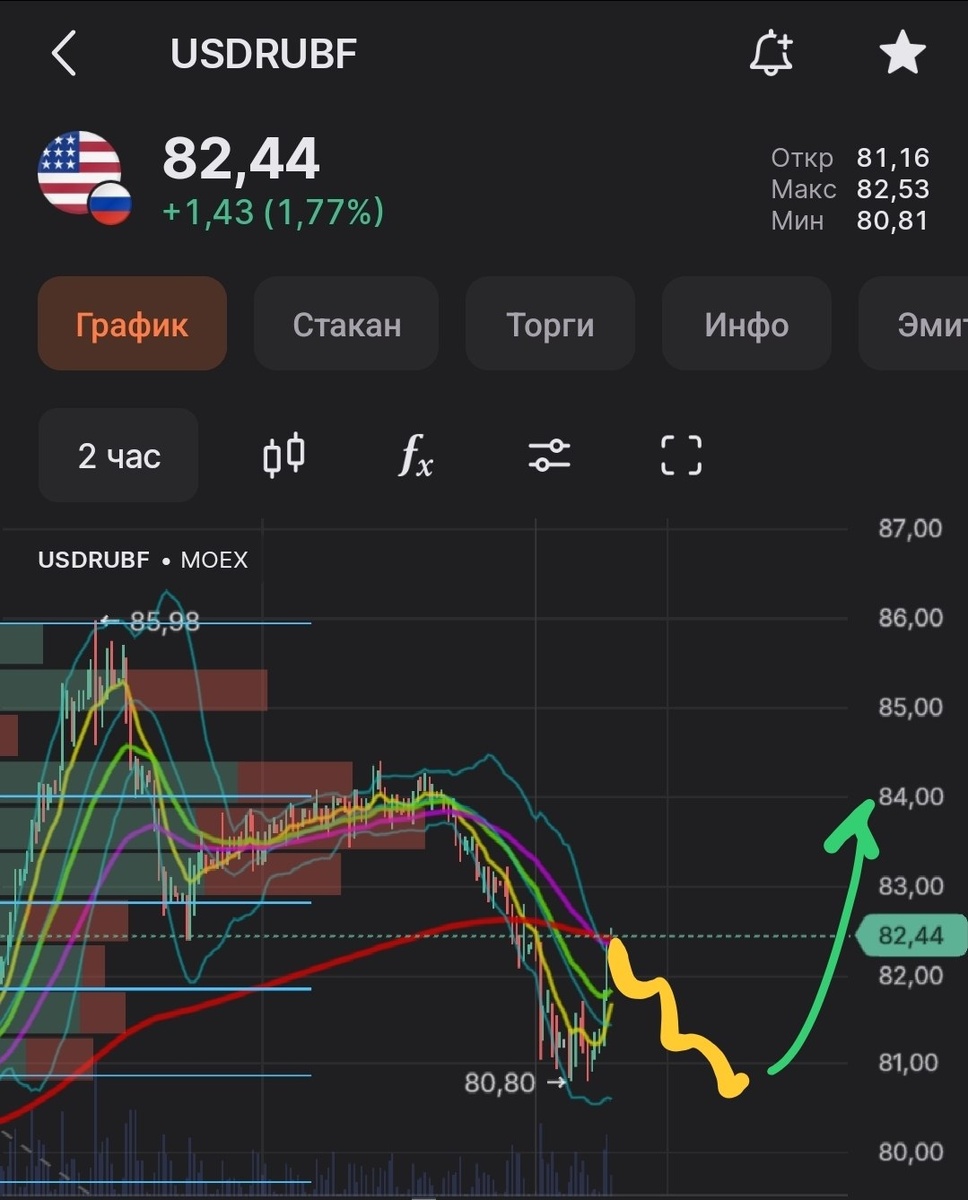Switch to the Стакан tab
The width and height of the screenshot is (968, 1200).
coord(346,324)
